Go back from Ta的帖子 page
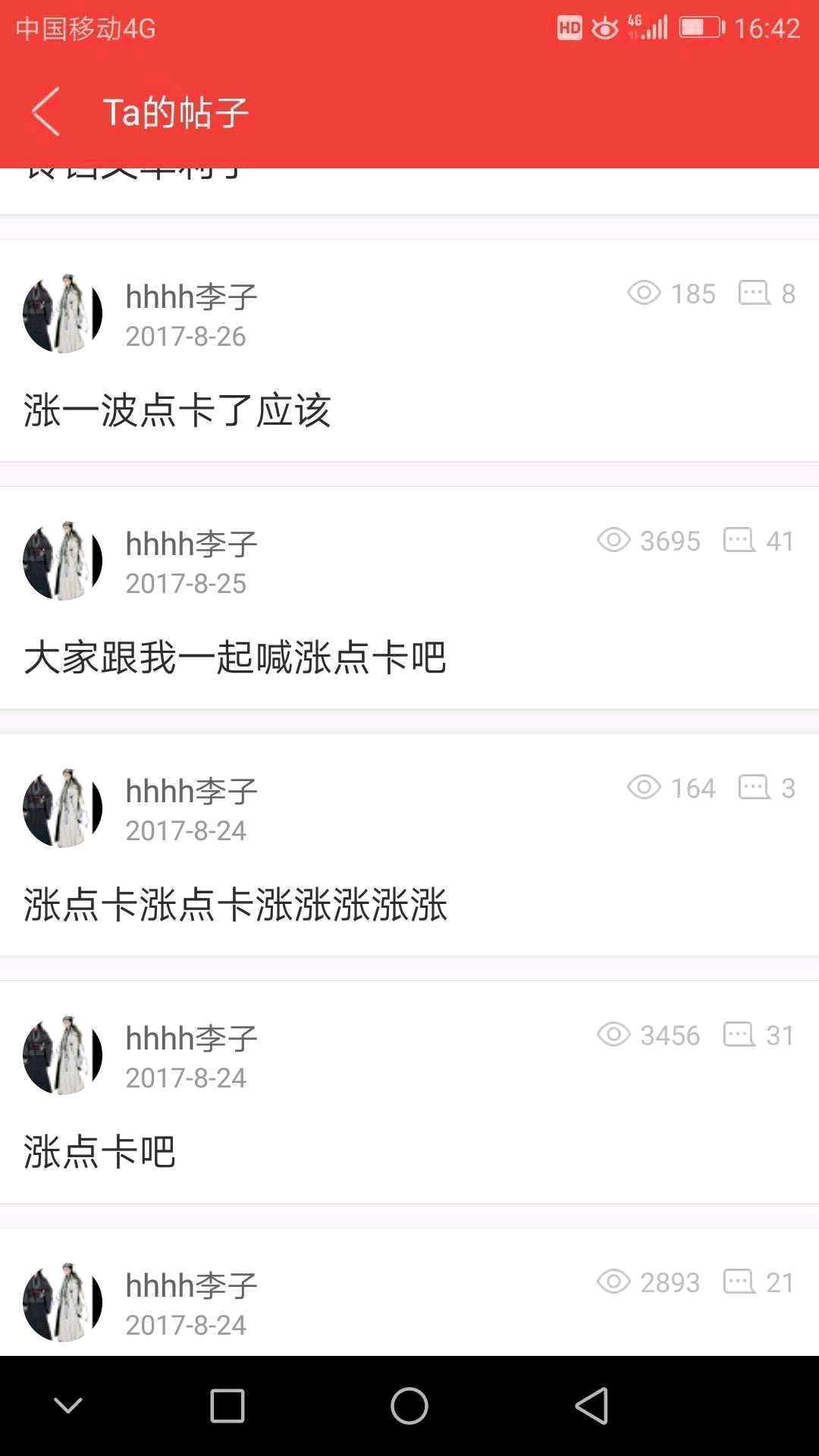The width and height of the screenshot is (819, 1456). click(45, 111)
